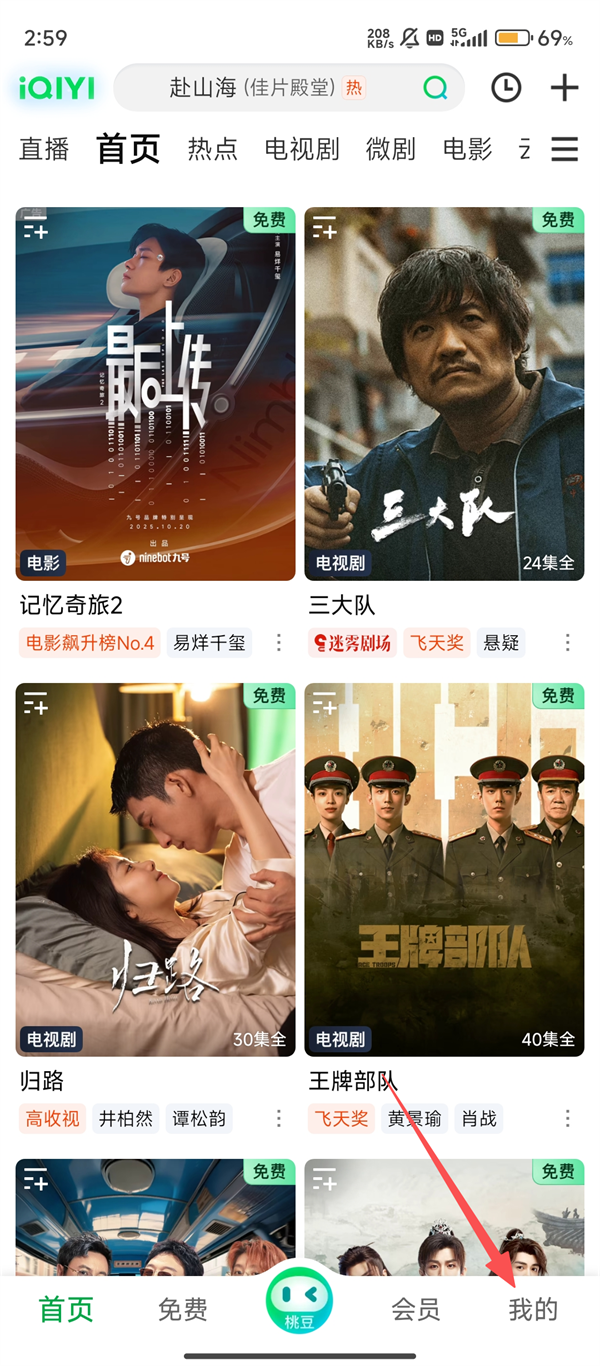
Task: Open more options for 记忆奇旅2
Action: (279, 642)
